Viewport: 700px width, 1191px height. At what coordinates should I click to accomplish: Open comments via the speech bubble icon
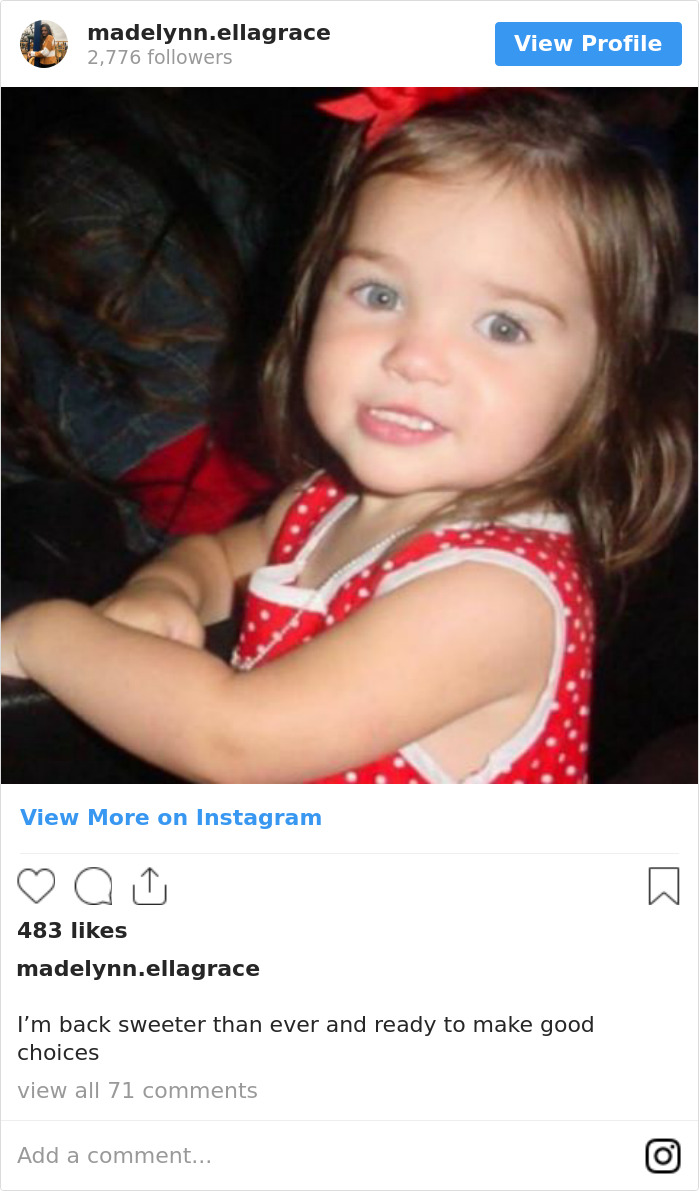(x=93, y=886)
